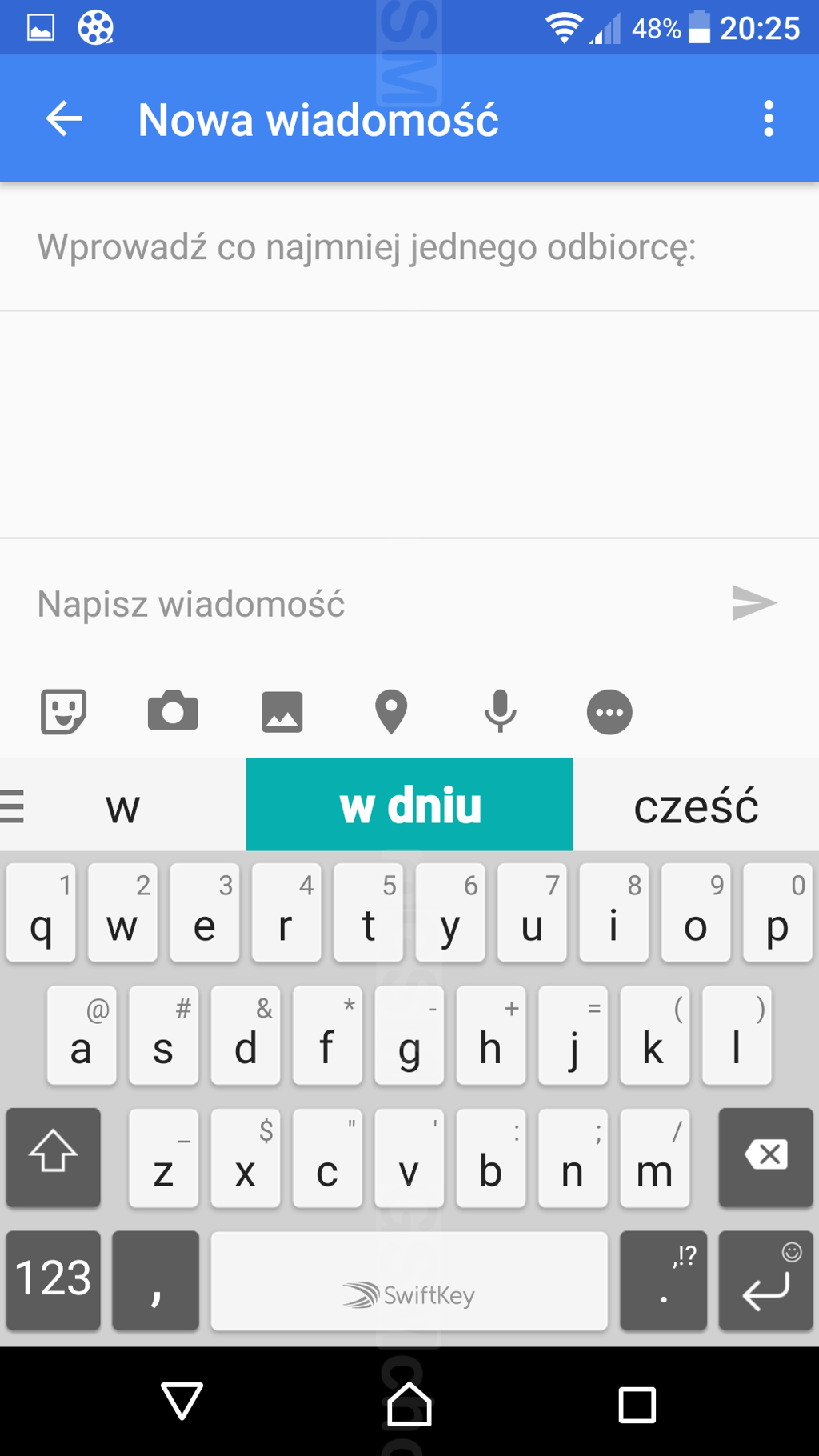Switch keyboard to 123 number layout
The height and width of the screenshot is (1456, 819).
(53, 1279)
